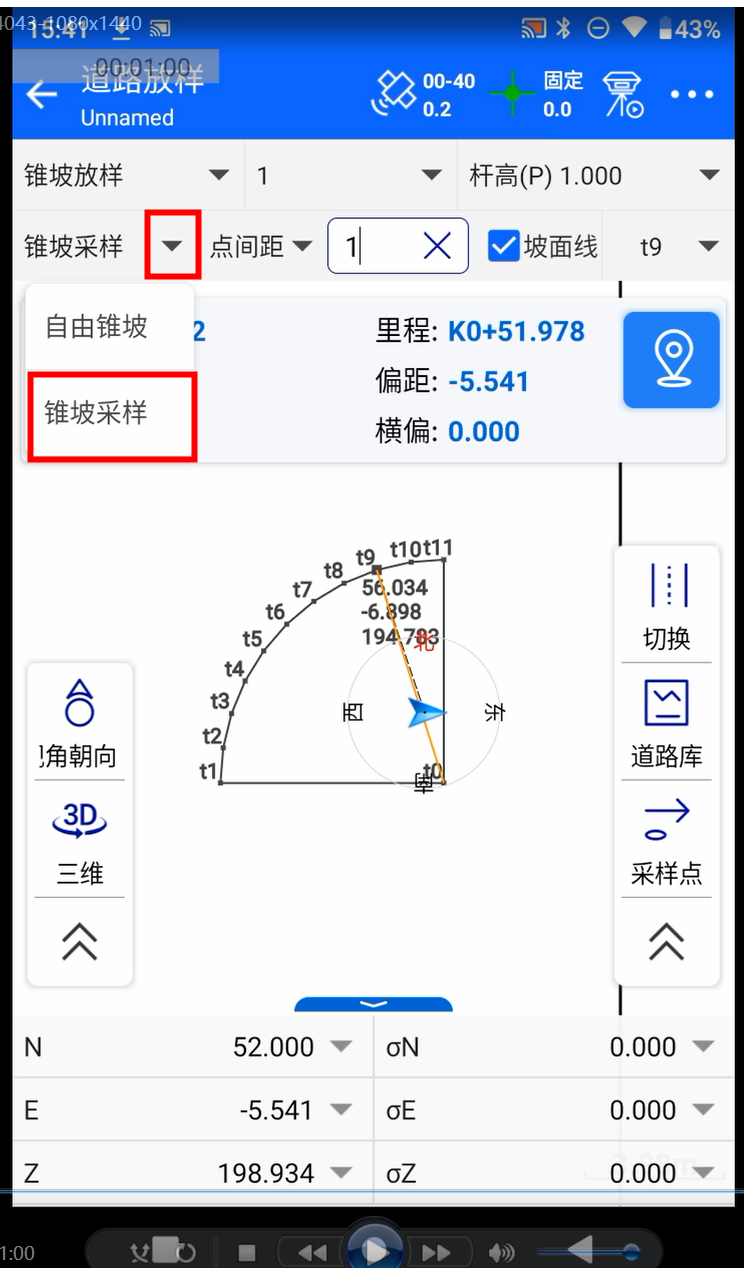Open the 点间距 dropdown
This screenshot has width=744, height=1268.
(261, 246)
